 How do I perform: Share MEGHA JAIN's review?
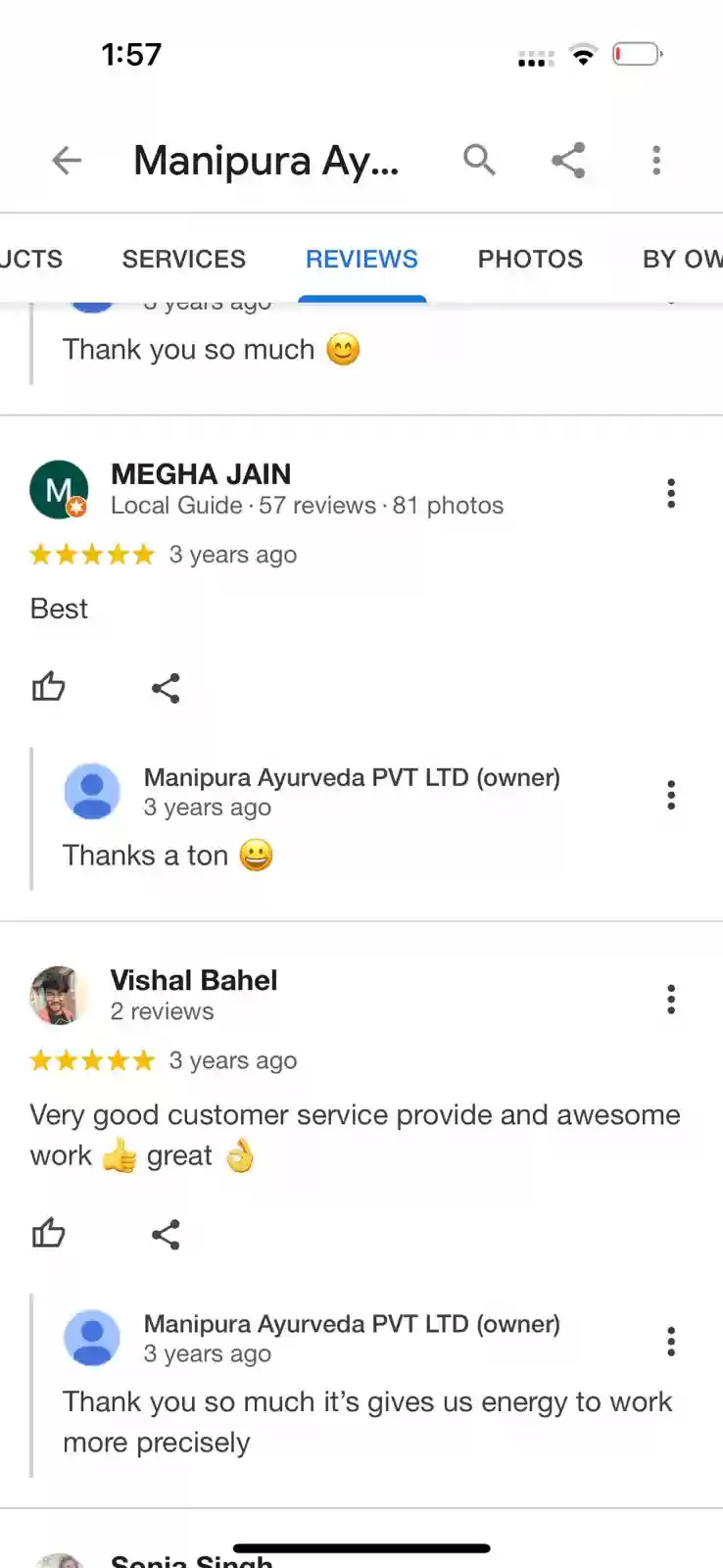[x=166, y=688]
